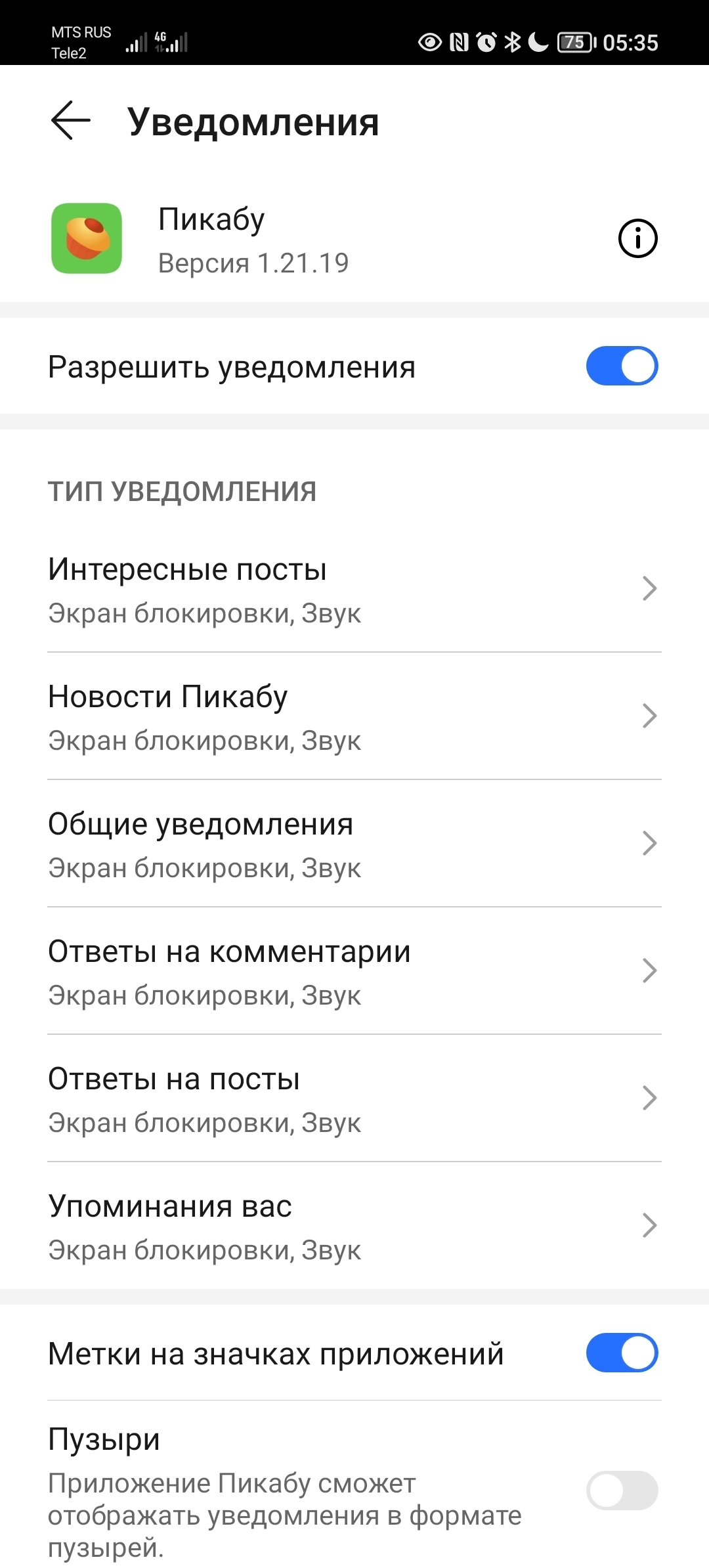Open Упоминания вас notification settings
709x1568 pixels.
point(354,1226)
